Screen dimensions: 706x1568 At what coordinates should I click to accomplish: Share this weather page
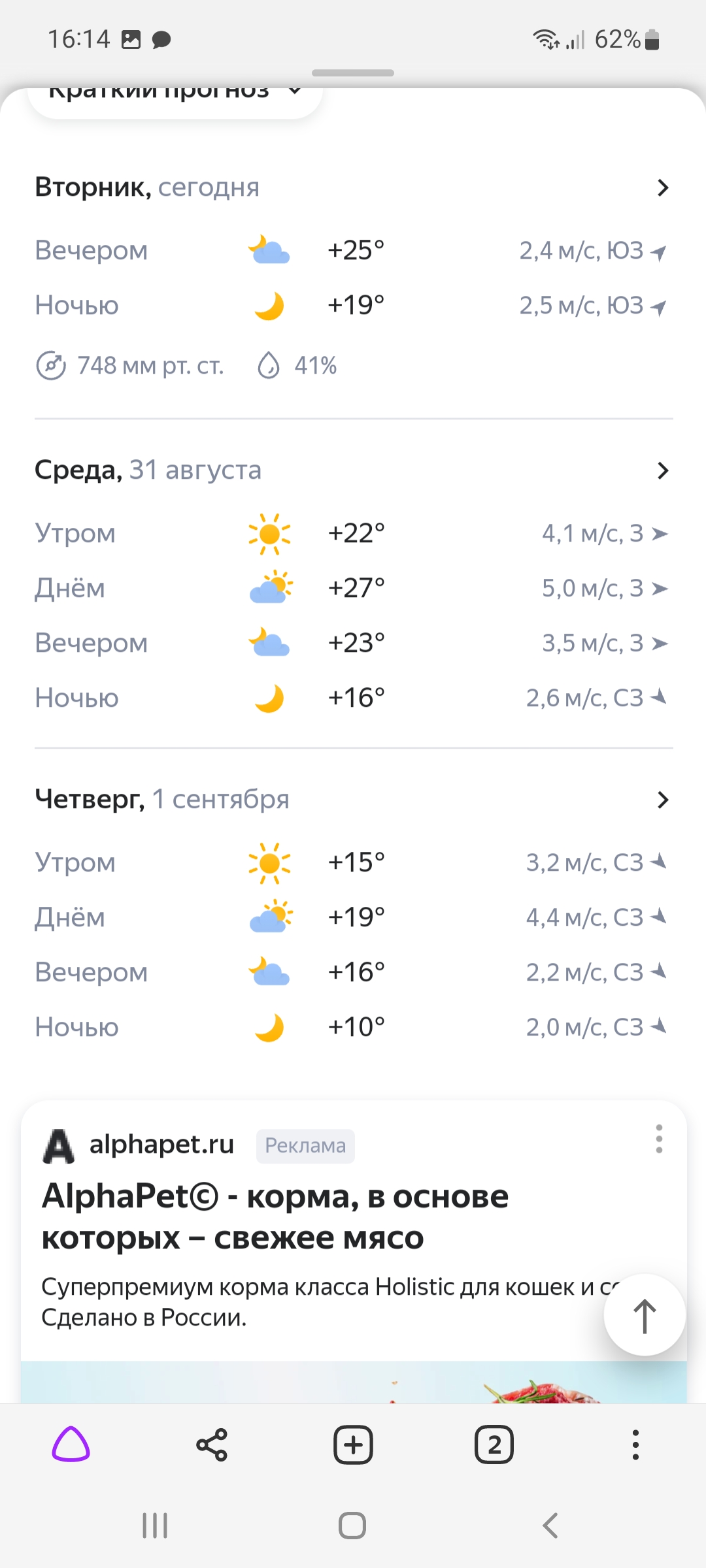pyautogui.click(x=212, y=1445)
